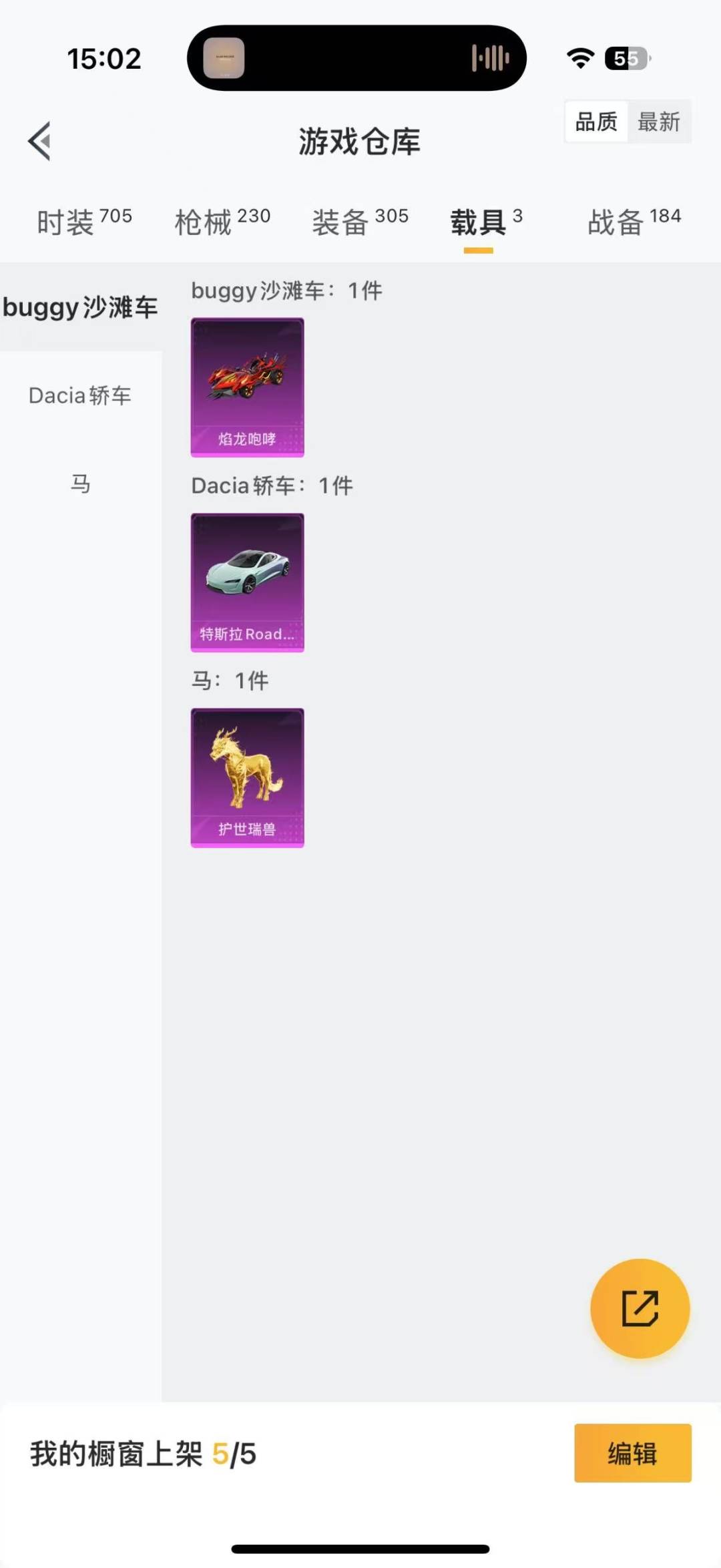Switch to the 时装 tab
Image resolution: width=721 pixels, height=1568 pixels.
point(84,222)
